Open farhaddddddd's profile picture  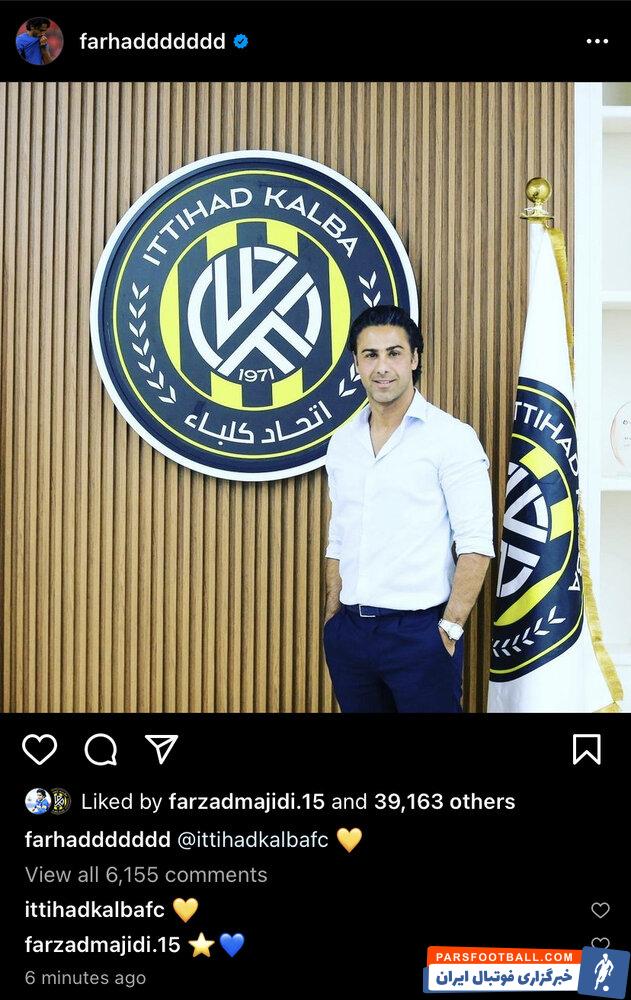[39, 41]
